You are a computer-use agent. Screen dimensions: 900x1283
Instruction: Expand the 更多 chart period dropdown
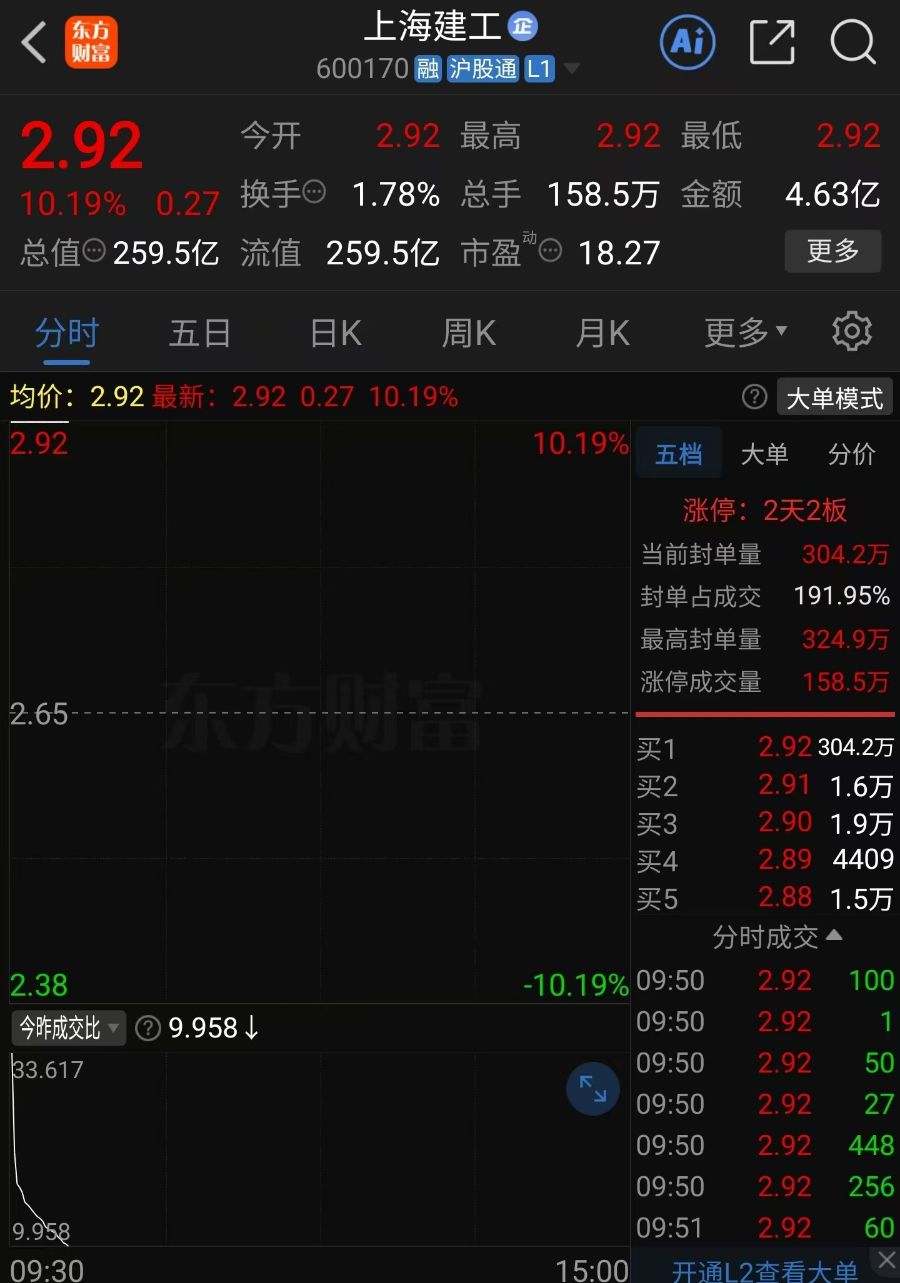[745, 333]
